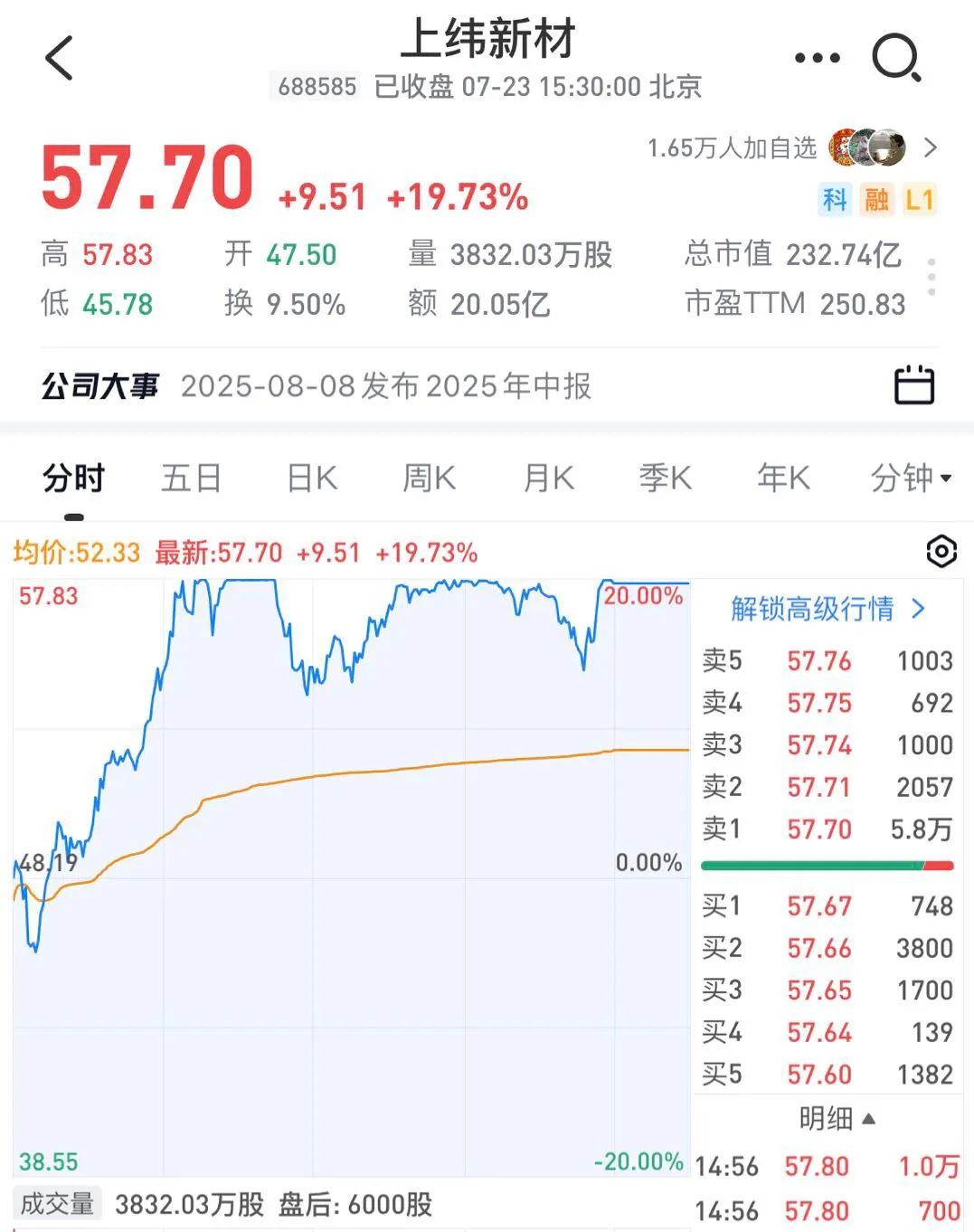Select the 分时 chart tab
Screen dimensions: 974x1232
74,478
